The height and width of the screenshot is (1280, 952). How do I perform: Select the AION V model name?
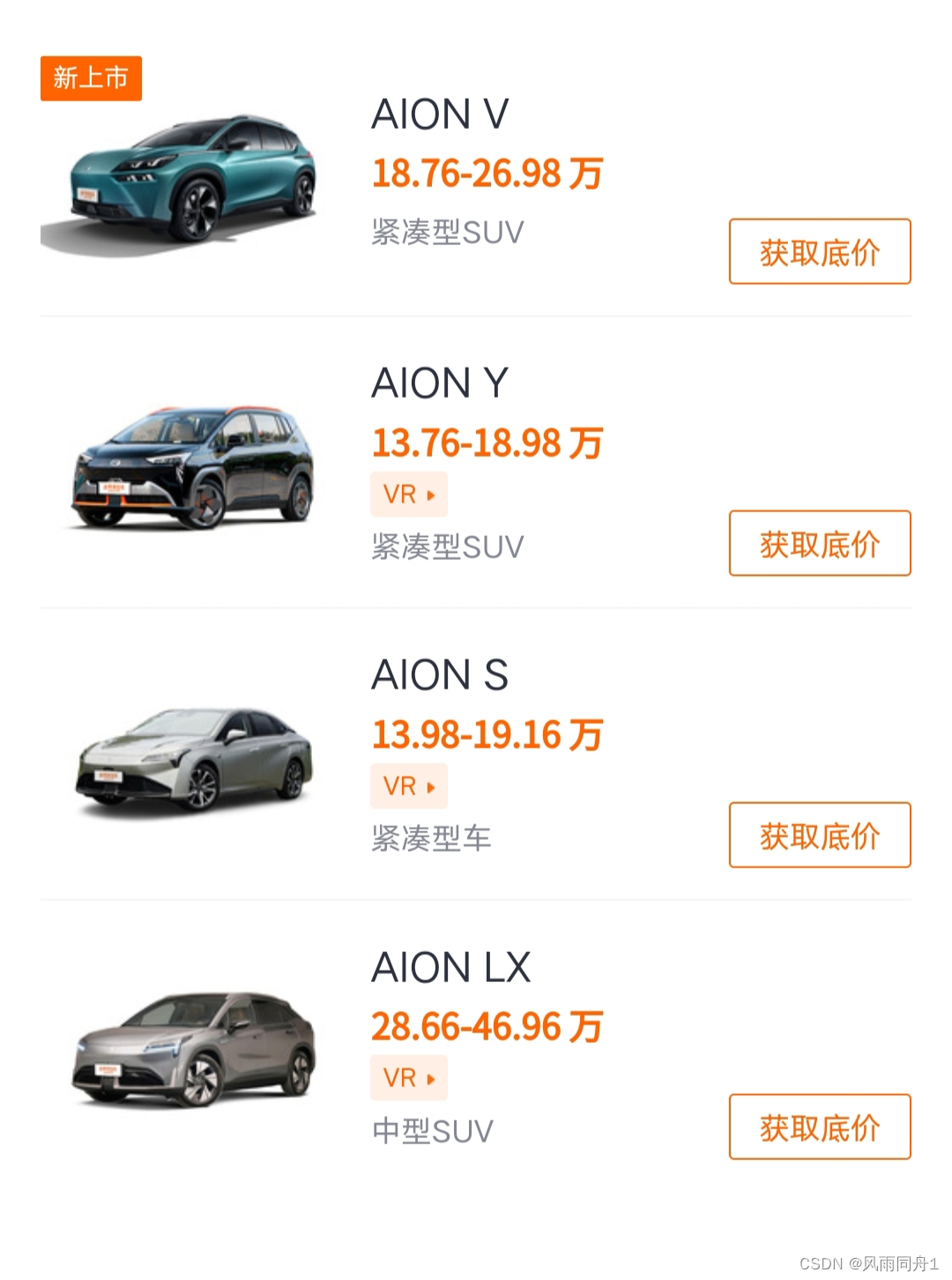[440, 115]
